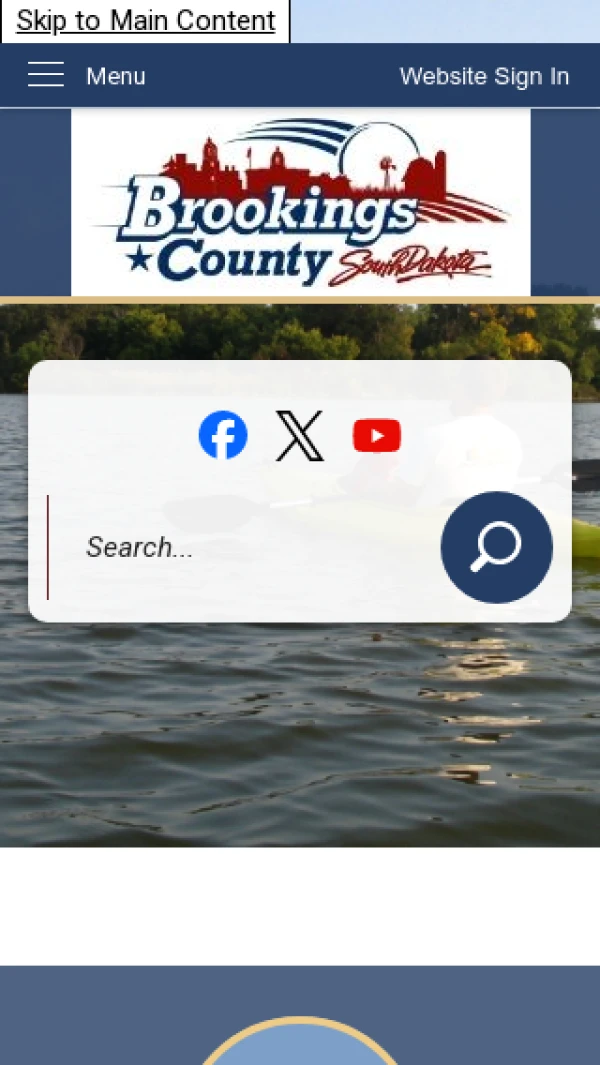Image resolution: width=600 pixels, height=1065 pixels.
Task: Submit search with the magnifier button
Action: (x=496, y=547)
